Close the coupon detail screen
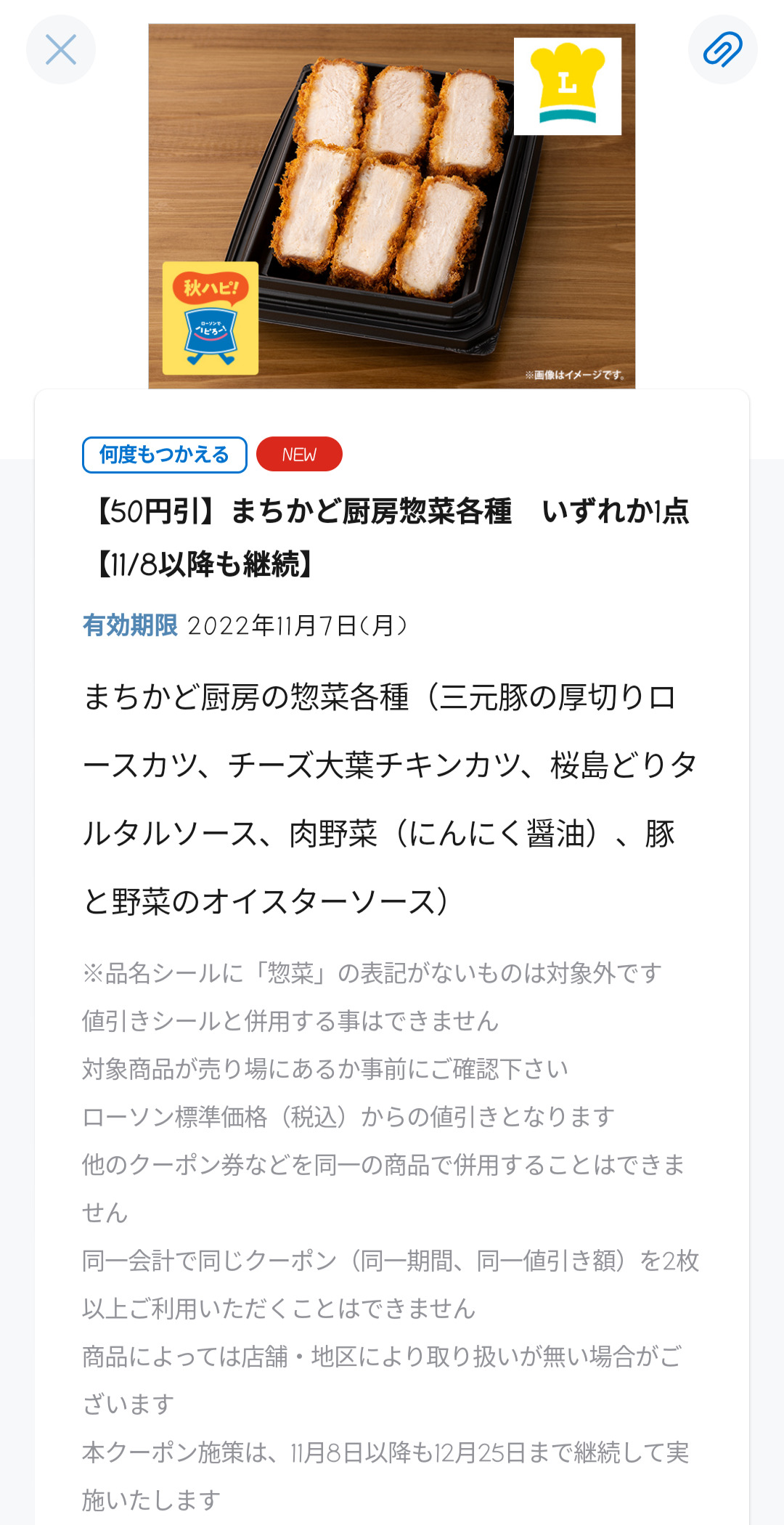Image resolution: width=784 pixels, height=1525 pixels. (61, 49)
